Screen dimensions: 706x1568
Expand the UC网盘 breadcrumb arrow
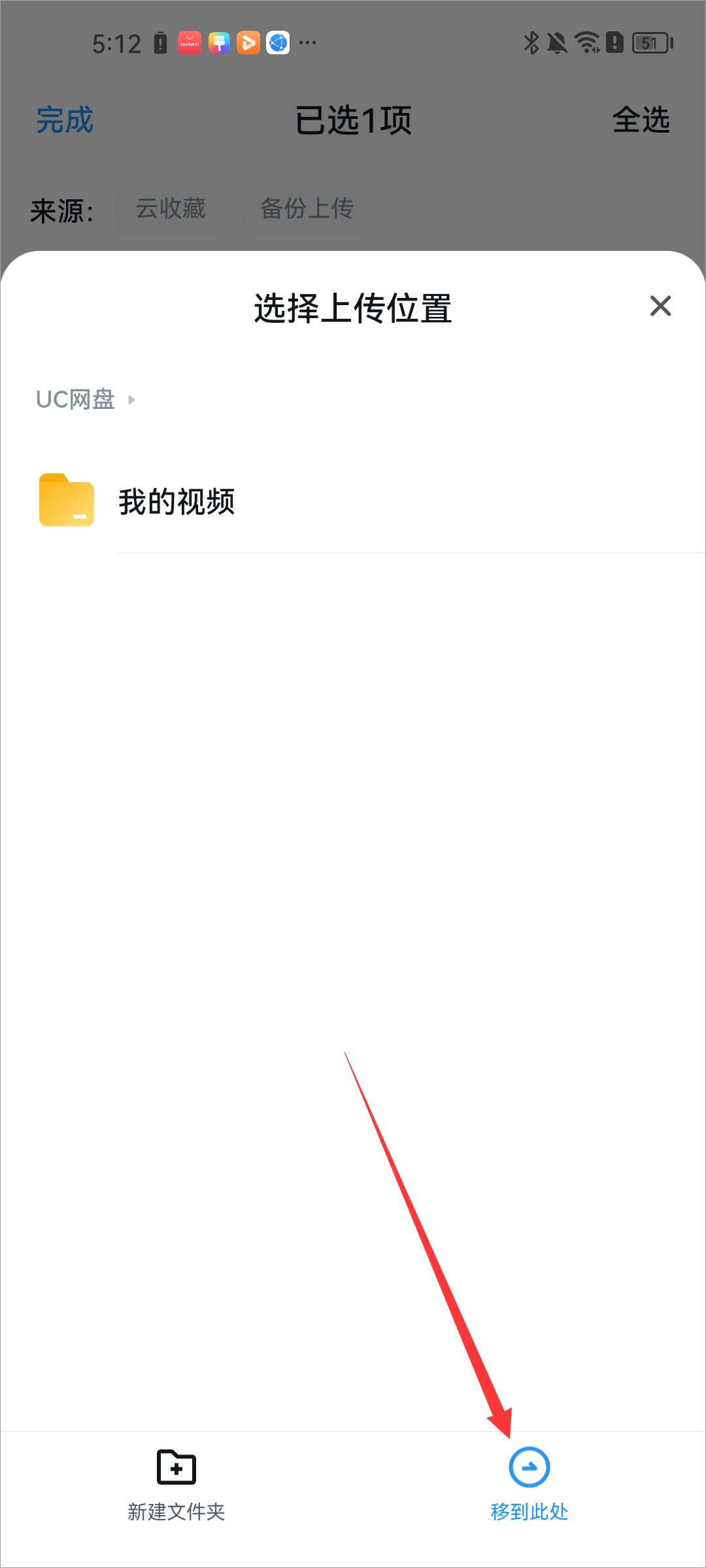click(x=131, y=400)
